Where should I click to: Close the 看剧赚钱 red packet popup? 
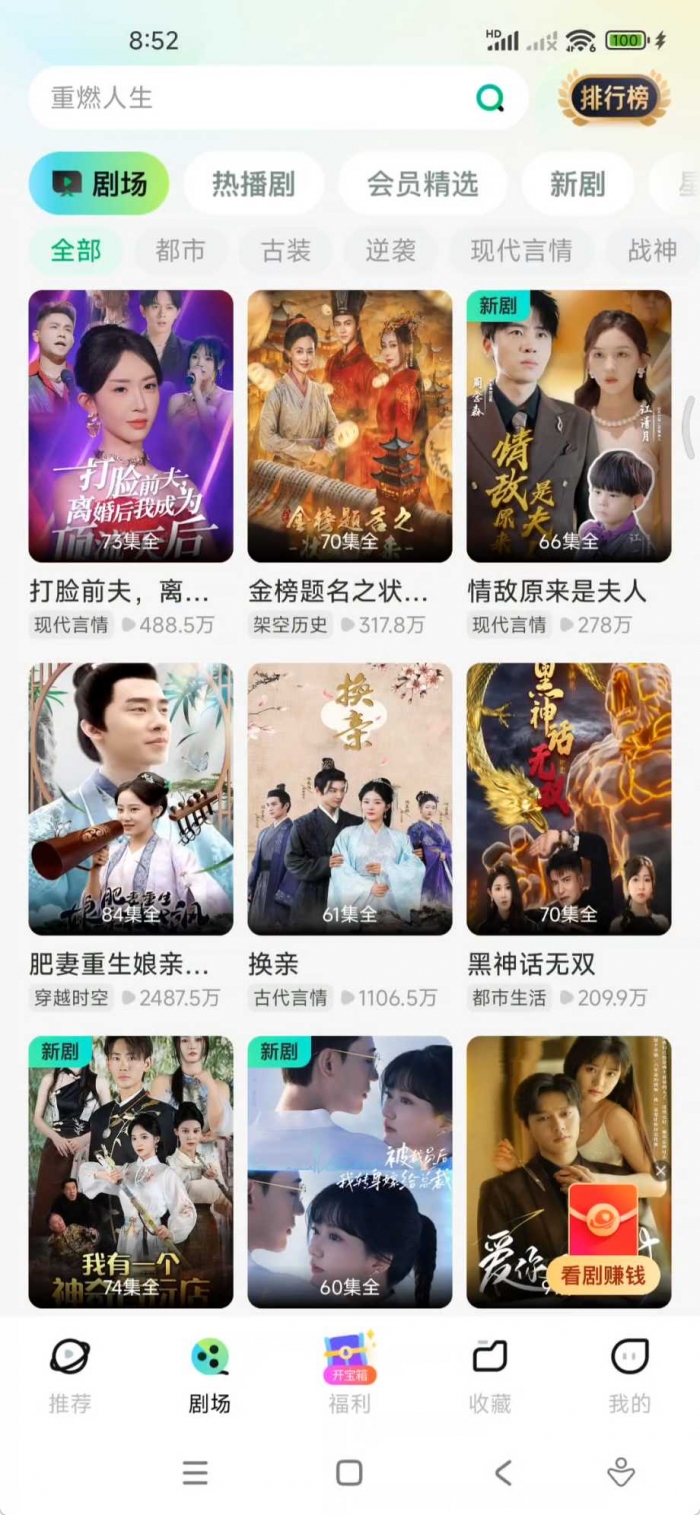[x=660, y=1170]
